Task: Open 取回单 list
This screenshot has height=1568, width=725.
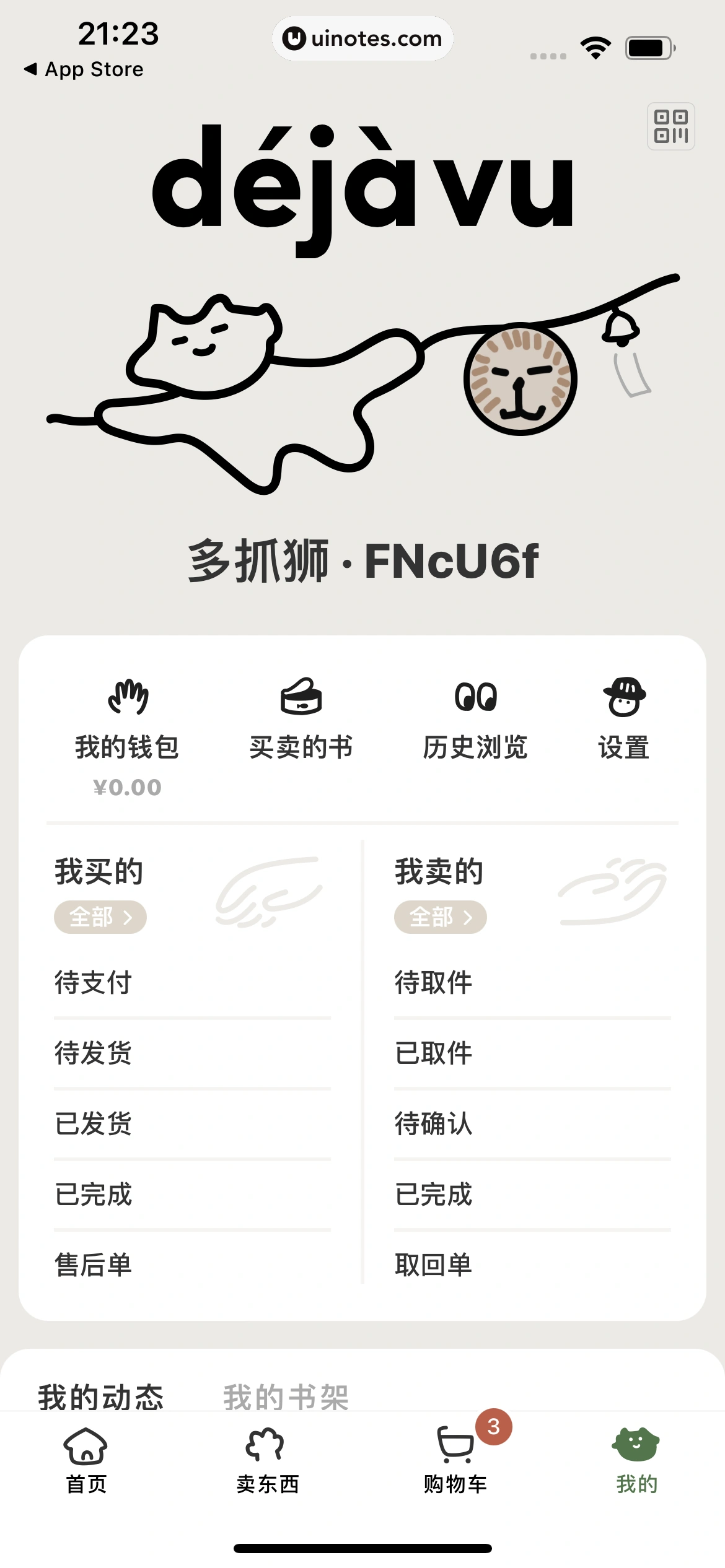Action: tap(433, 1266)
